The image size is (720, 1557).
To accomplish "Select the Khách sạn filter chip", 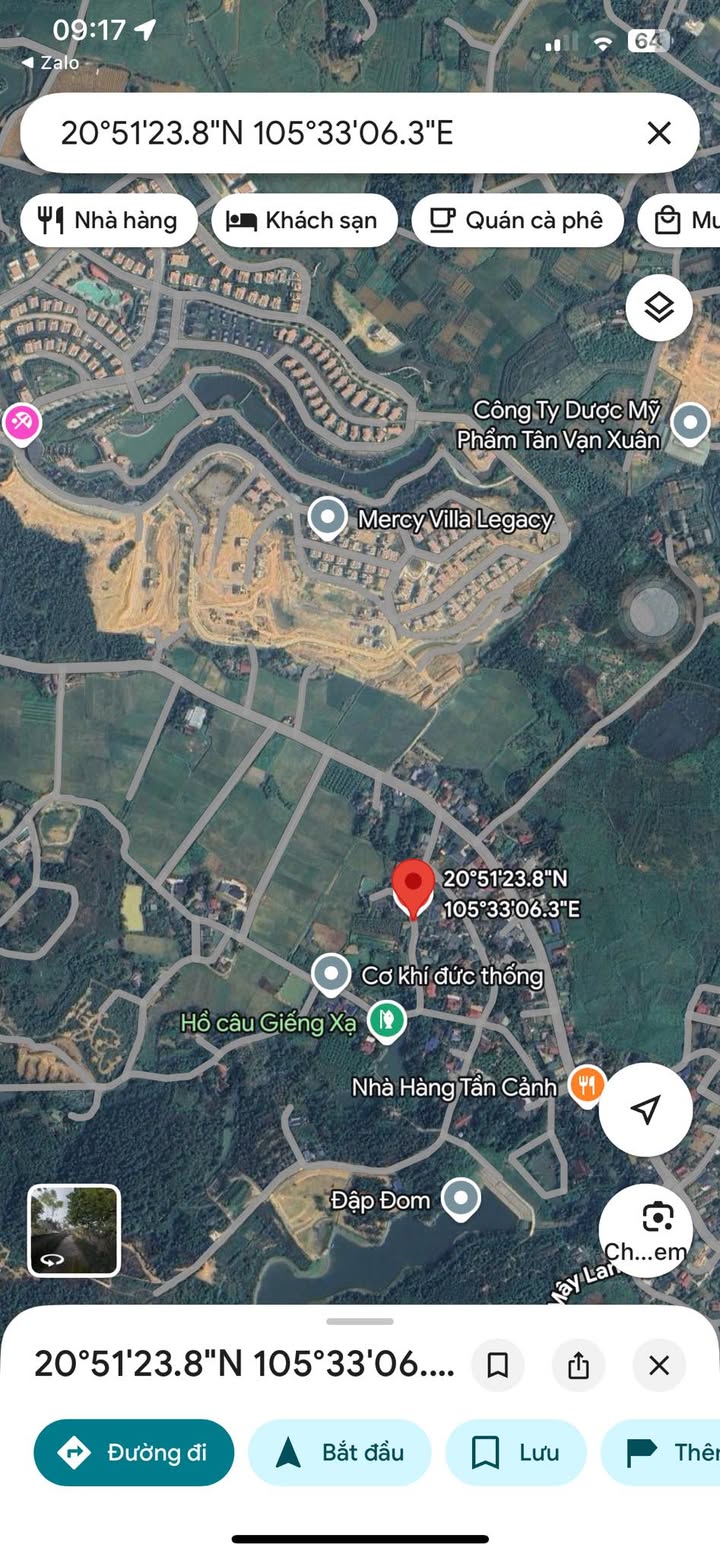I will pyautogui.click(x=304, y=221).
